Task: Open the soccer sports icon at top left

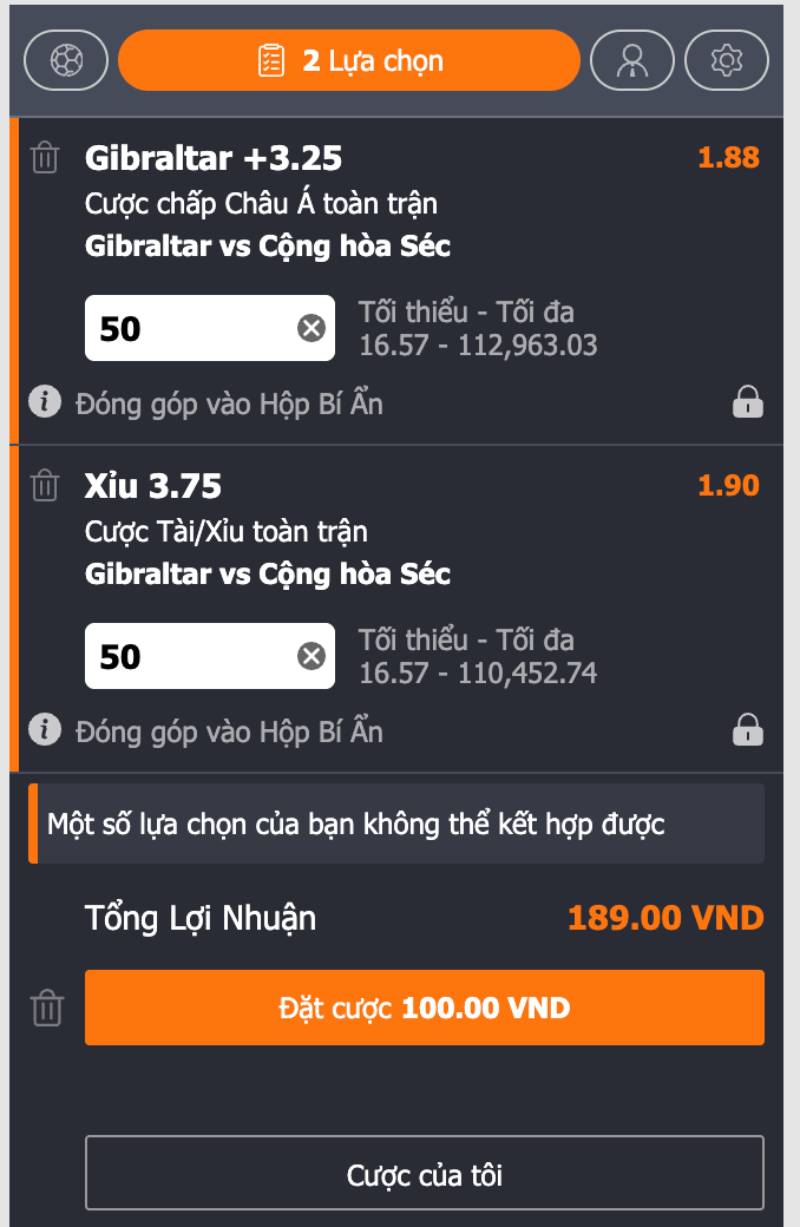Action: 66,62
